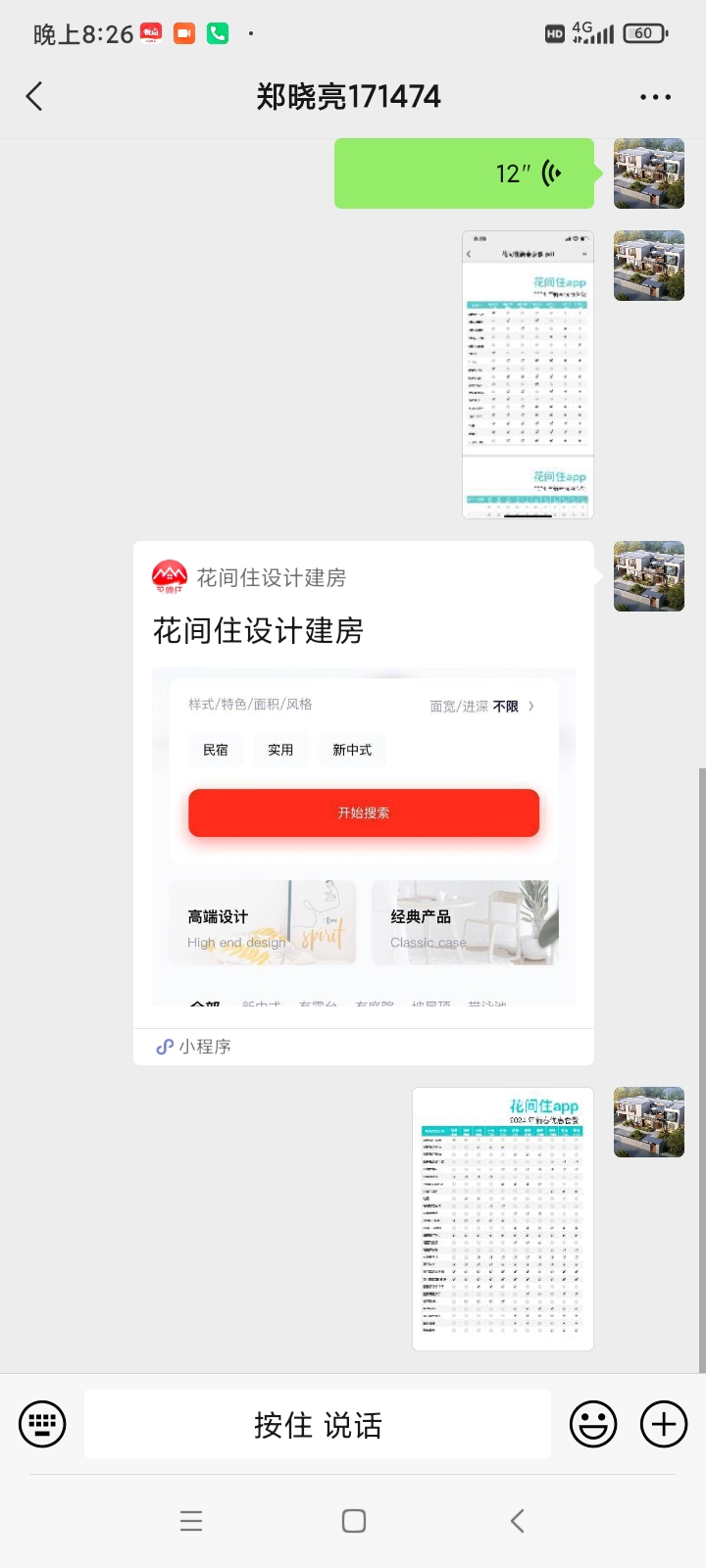Go back from chat with 郑晓亮171474
Viewport: 706px width, 1568px height.
click(x=34, y=96)
